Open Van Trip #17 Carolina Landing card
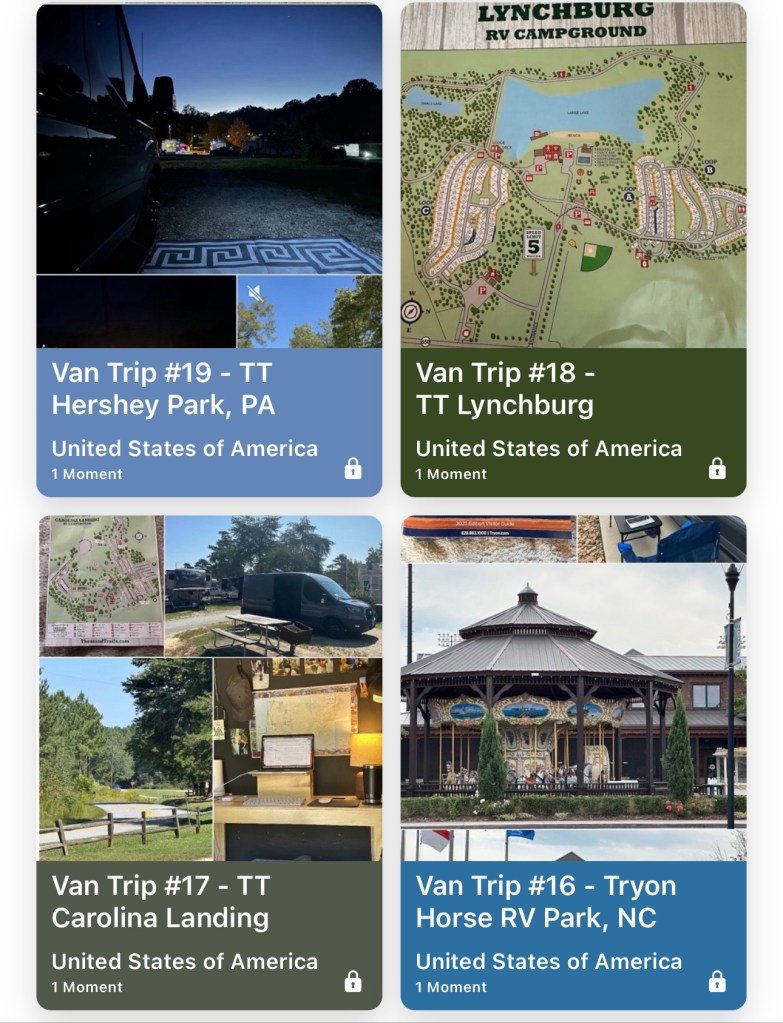Viewport: 783px width, 1023px height. tap(209, 902)
